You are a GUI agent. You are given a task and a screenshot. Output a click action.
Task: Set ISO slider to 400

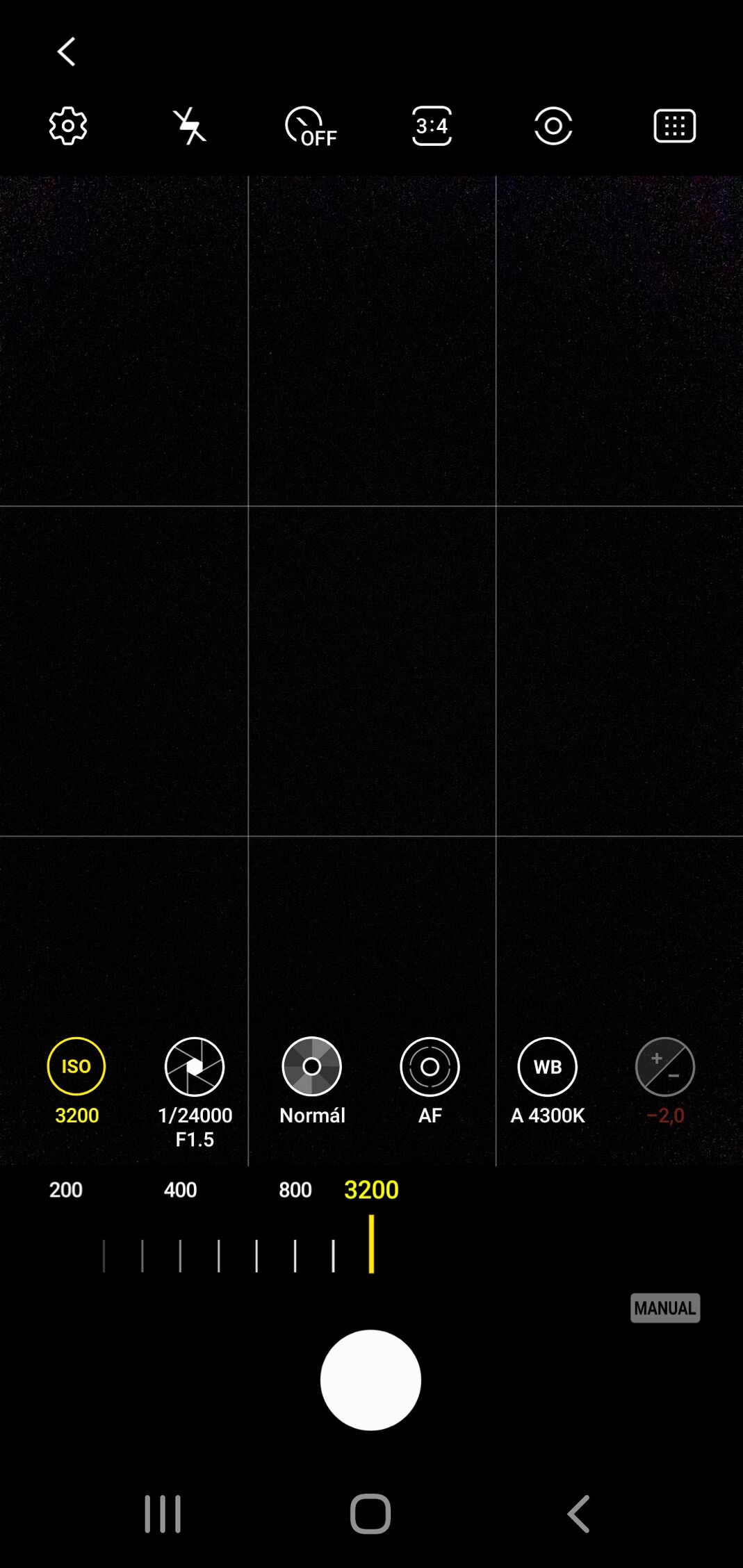pyautogui.click(x=180, y=1190)
